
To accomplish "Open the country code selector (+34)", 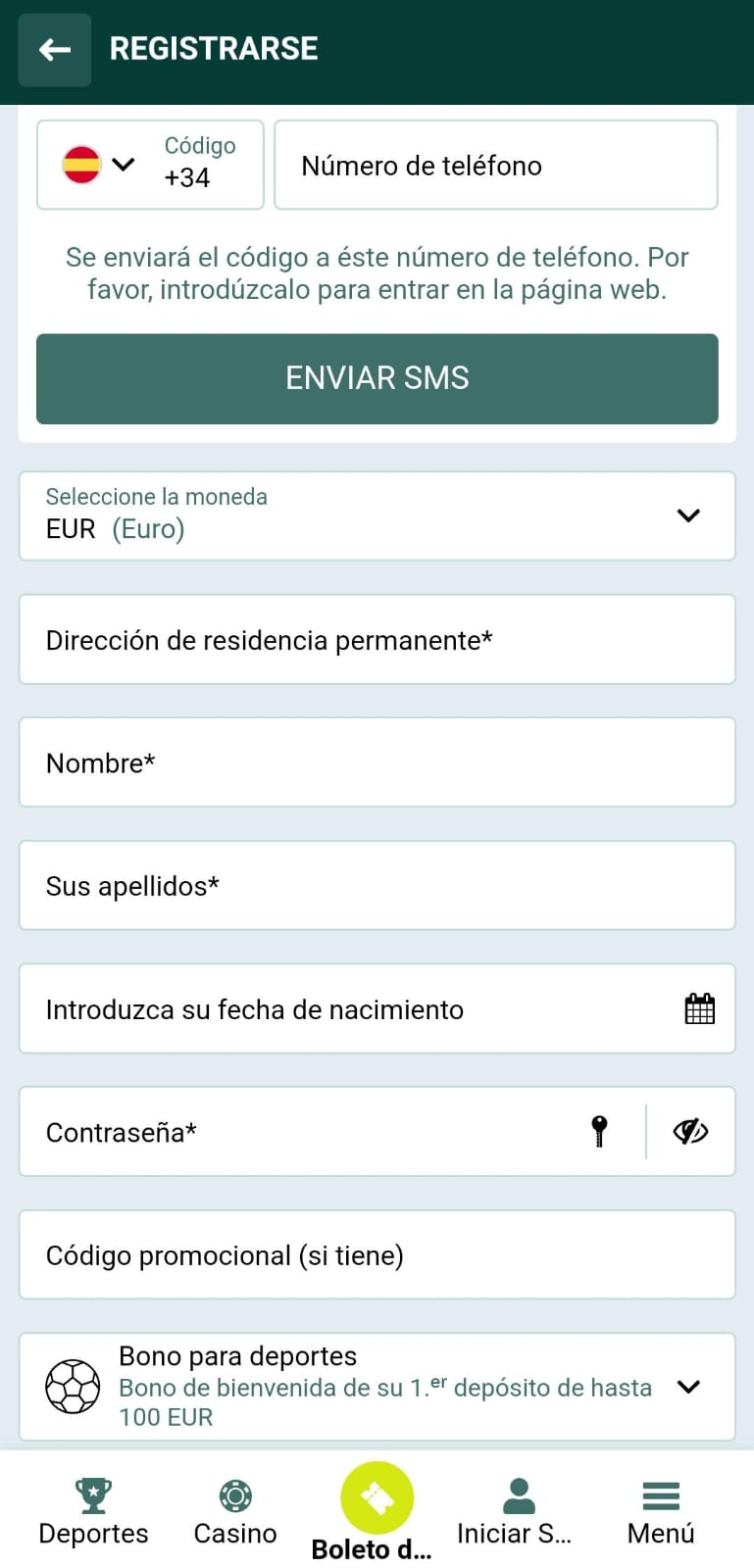I will (x=149, y=165).
